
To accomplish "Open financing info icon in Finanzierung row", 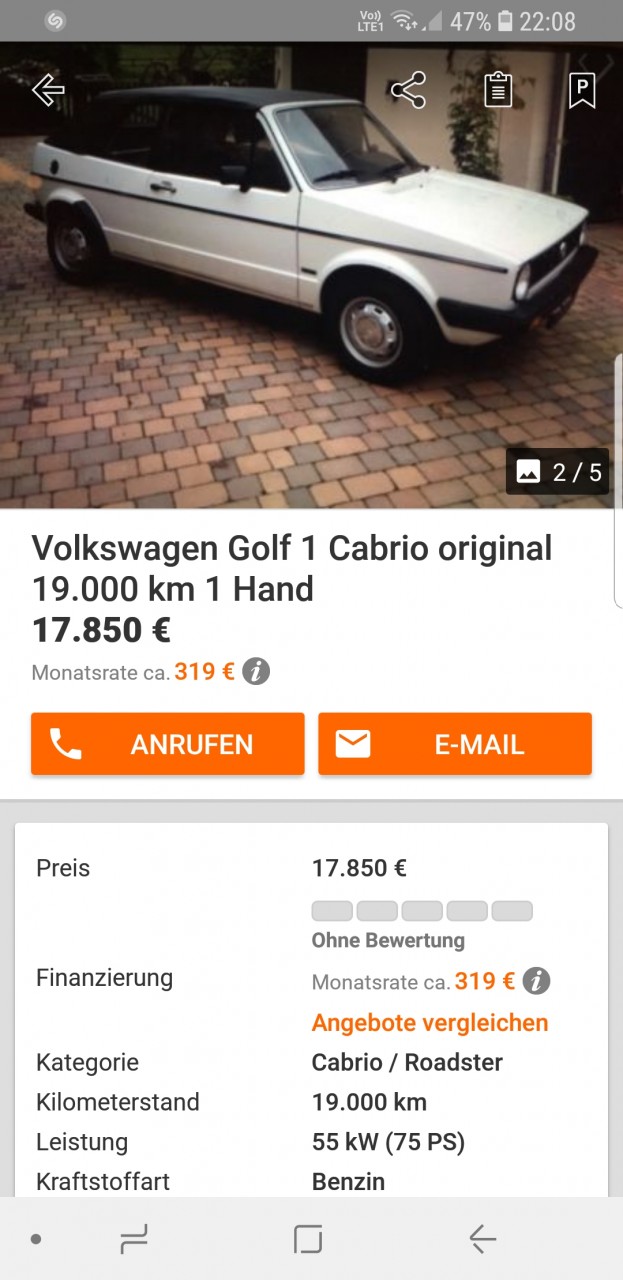I will 536,982.
